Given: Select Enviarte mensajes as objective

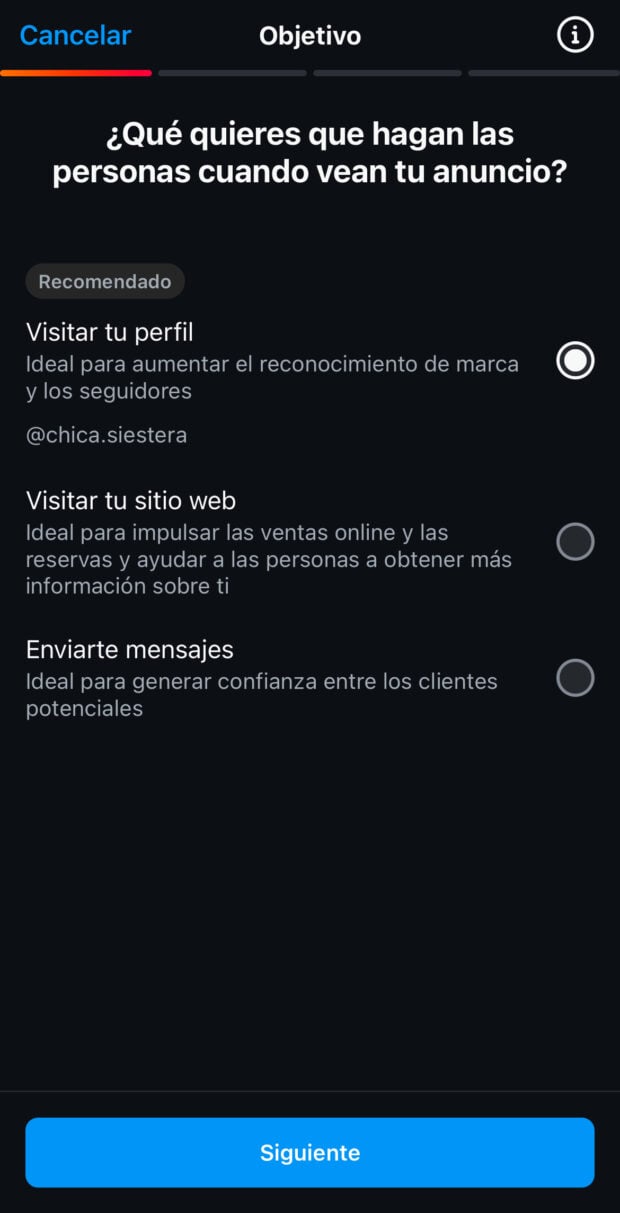Looking at the screenshot, I should click(x=574, y=678).
